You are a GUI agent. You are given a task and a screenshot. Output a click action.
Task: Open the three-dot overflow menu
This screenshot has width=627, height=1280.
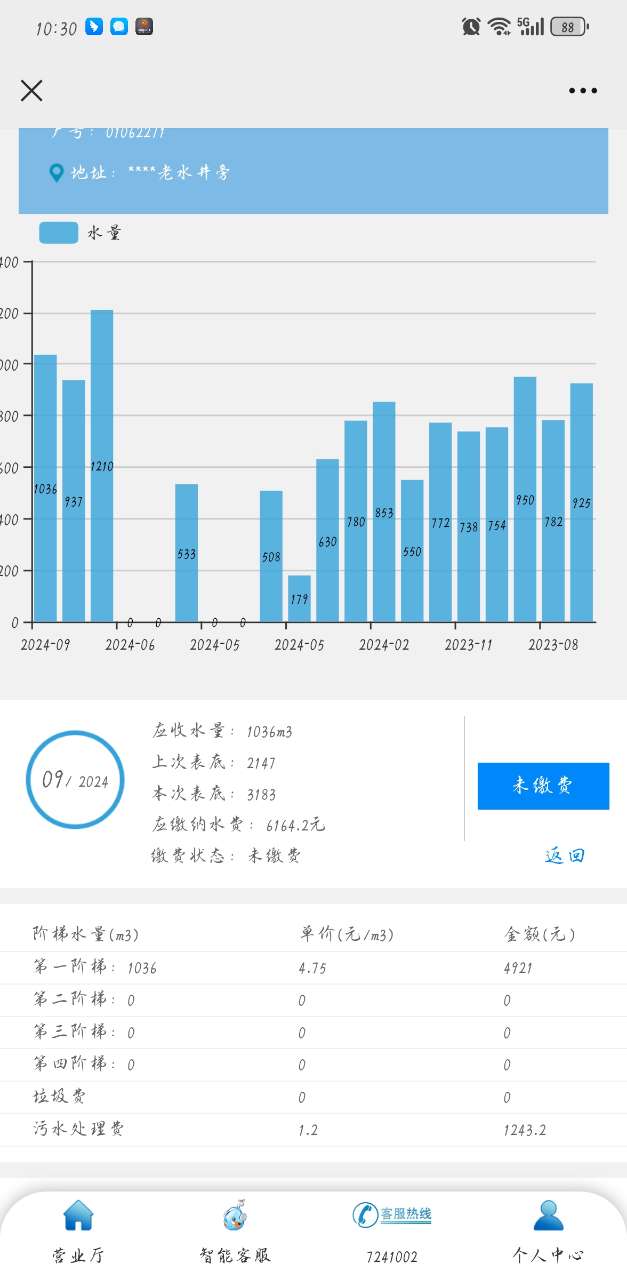[582, 91]
